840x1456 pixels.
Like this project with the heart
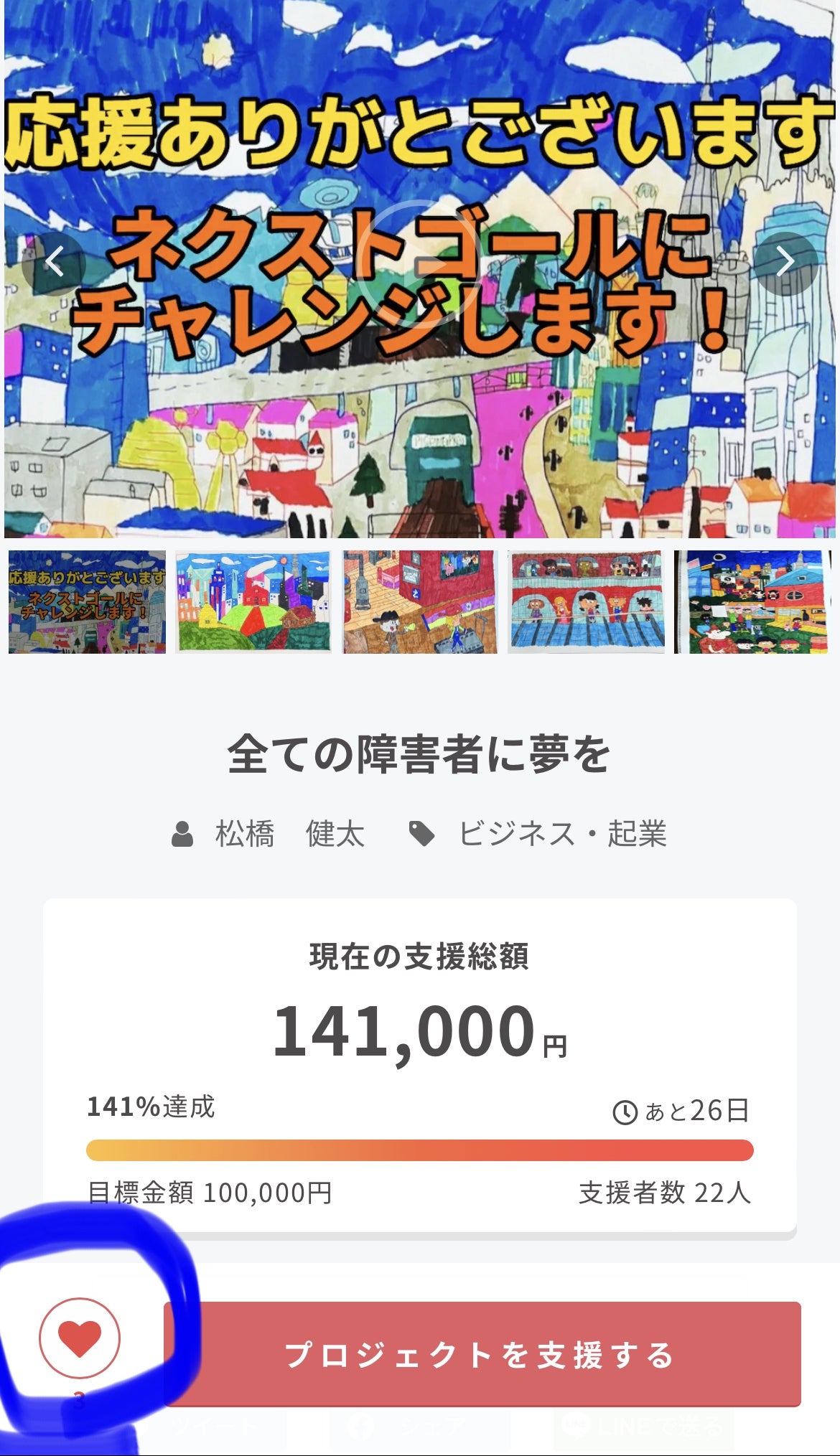click(x=80, y=1338)
